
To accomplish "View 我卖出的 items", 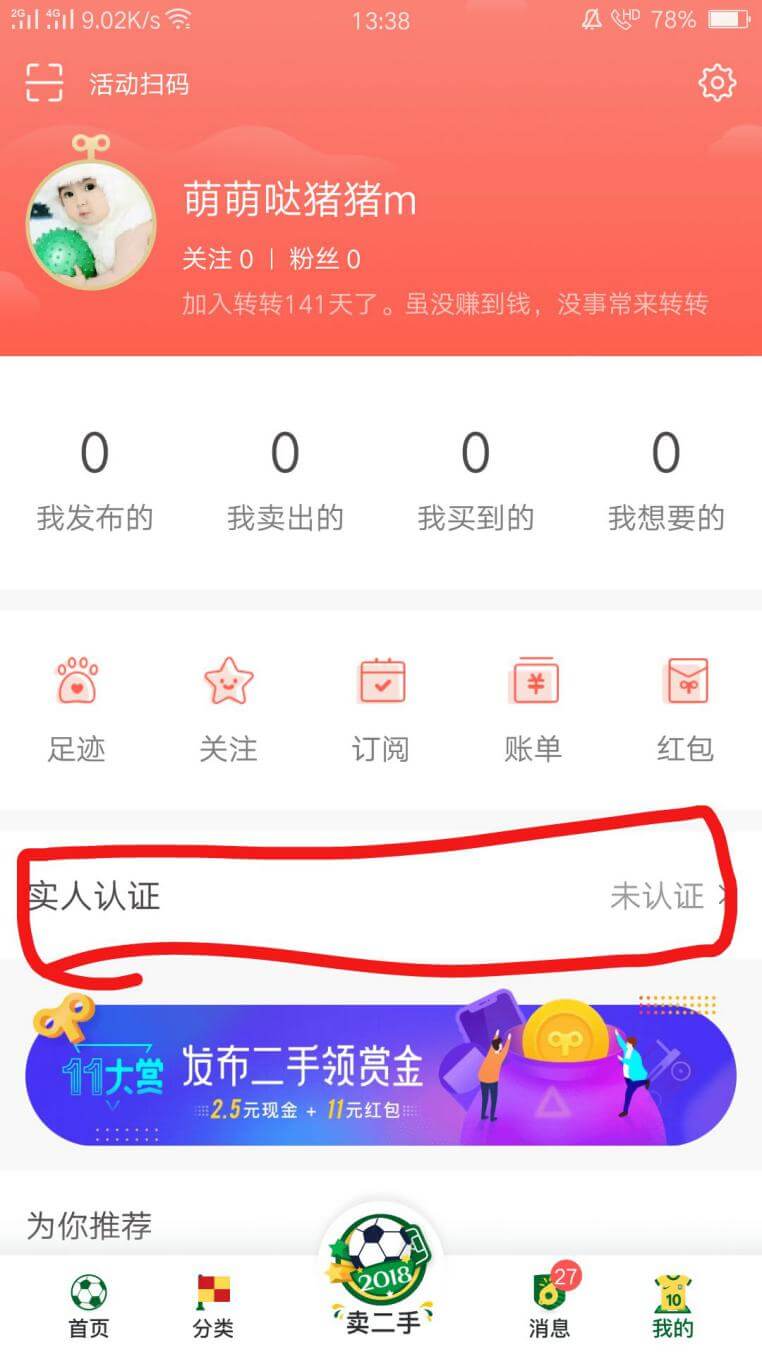I will coord(285,480).
